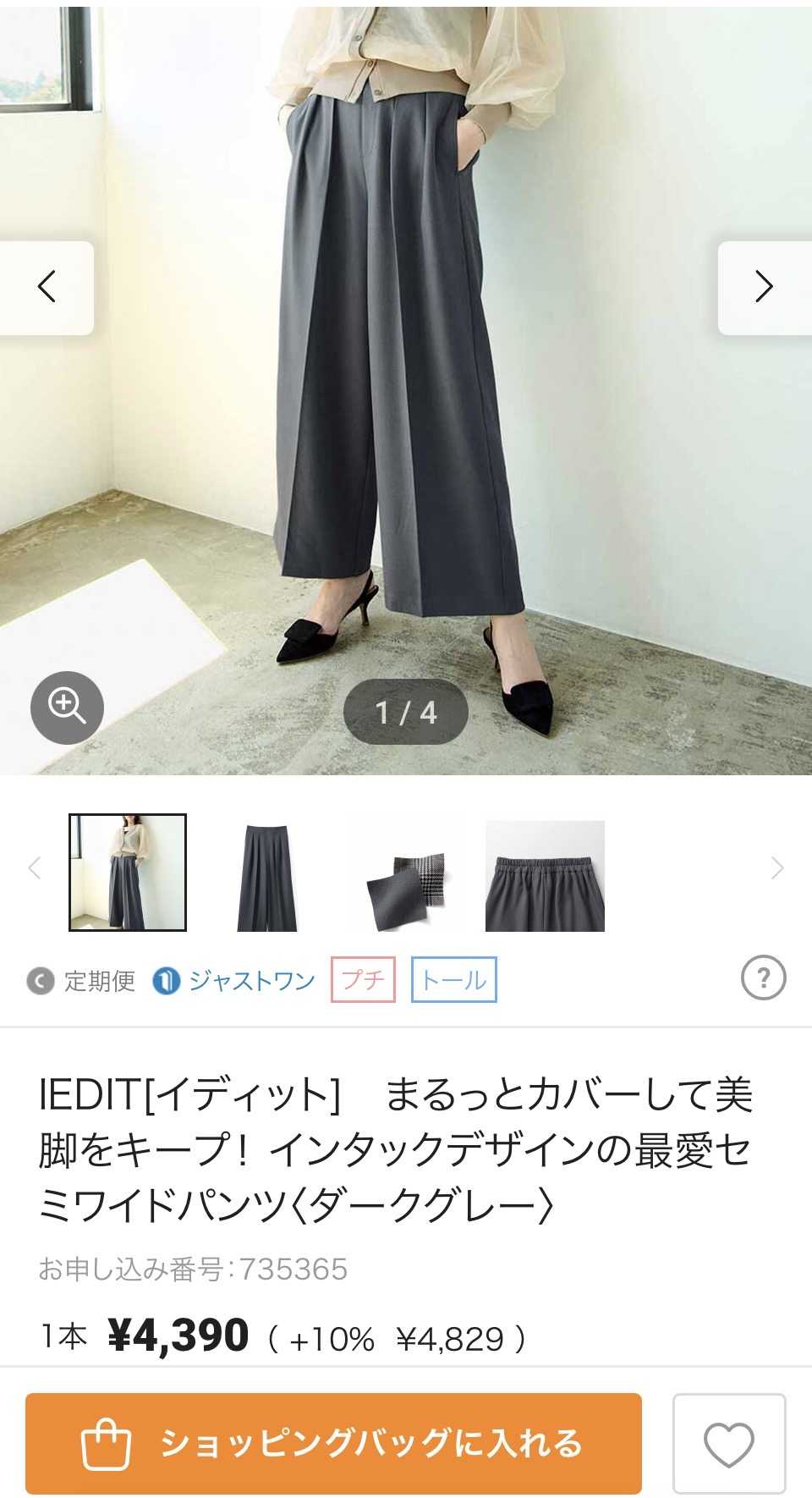Advance the thumbnail strip to the right
Image resolution: width=812 pixels, height=1498 pixels.
coord(777,868)
